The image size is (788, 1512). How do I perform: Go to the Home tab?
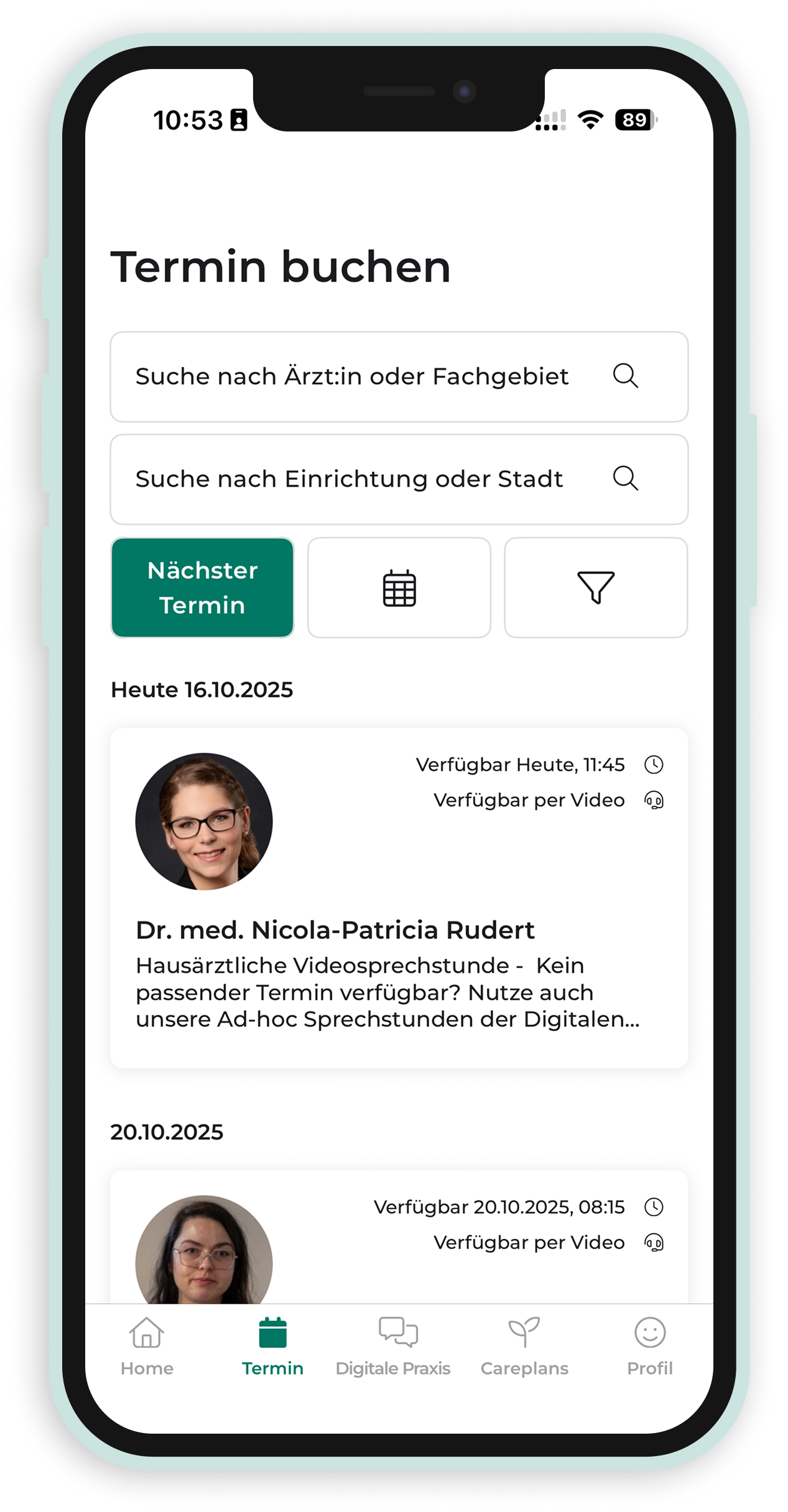[x=147, y=1346]
